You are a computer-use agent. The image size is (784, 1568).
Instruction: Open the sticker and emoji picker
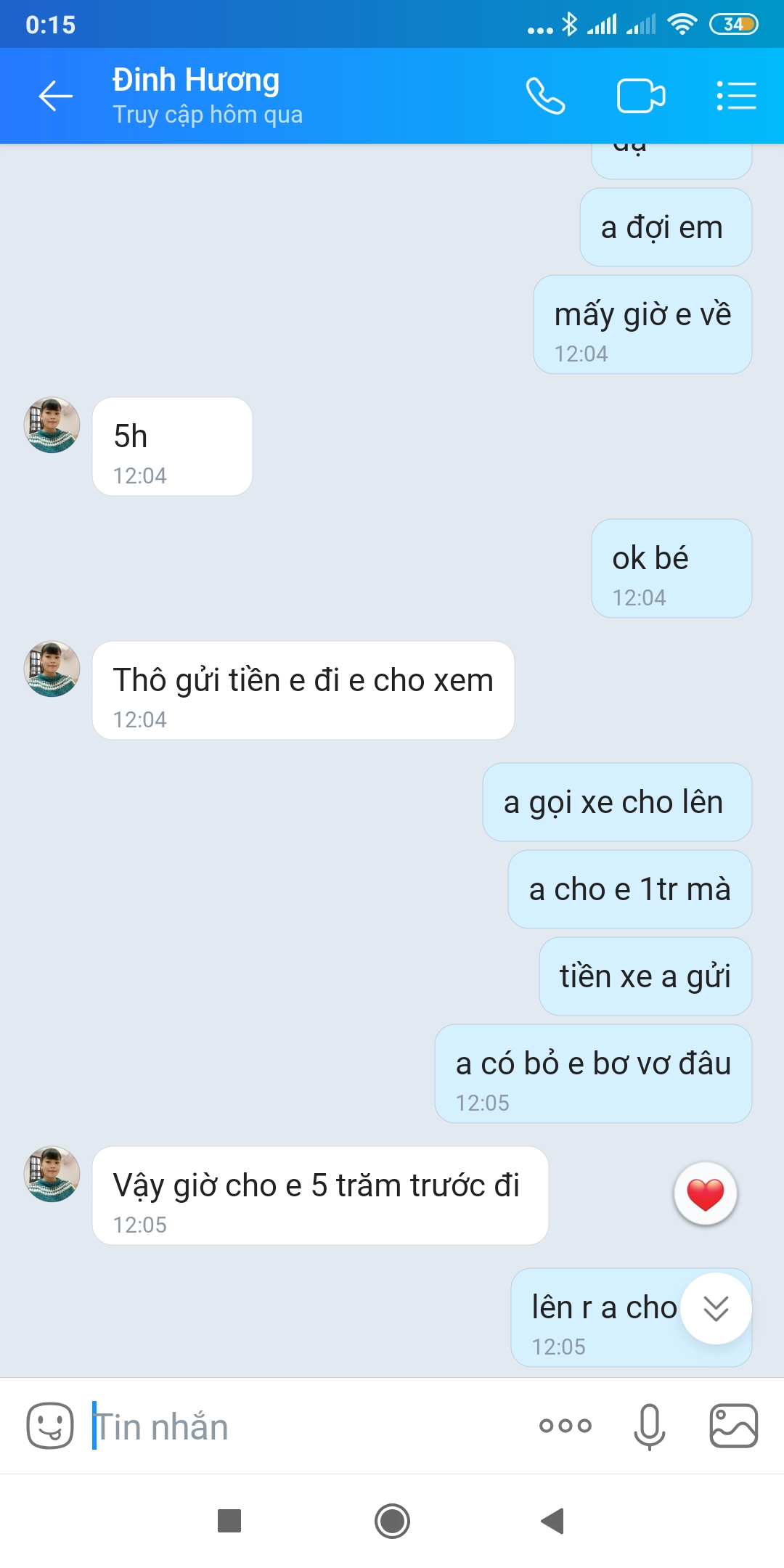click(50, 1426)
